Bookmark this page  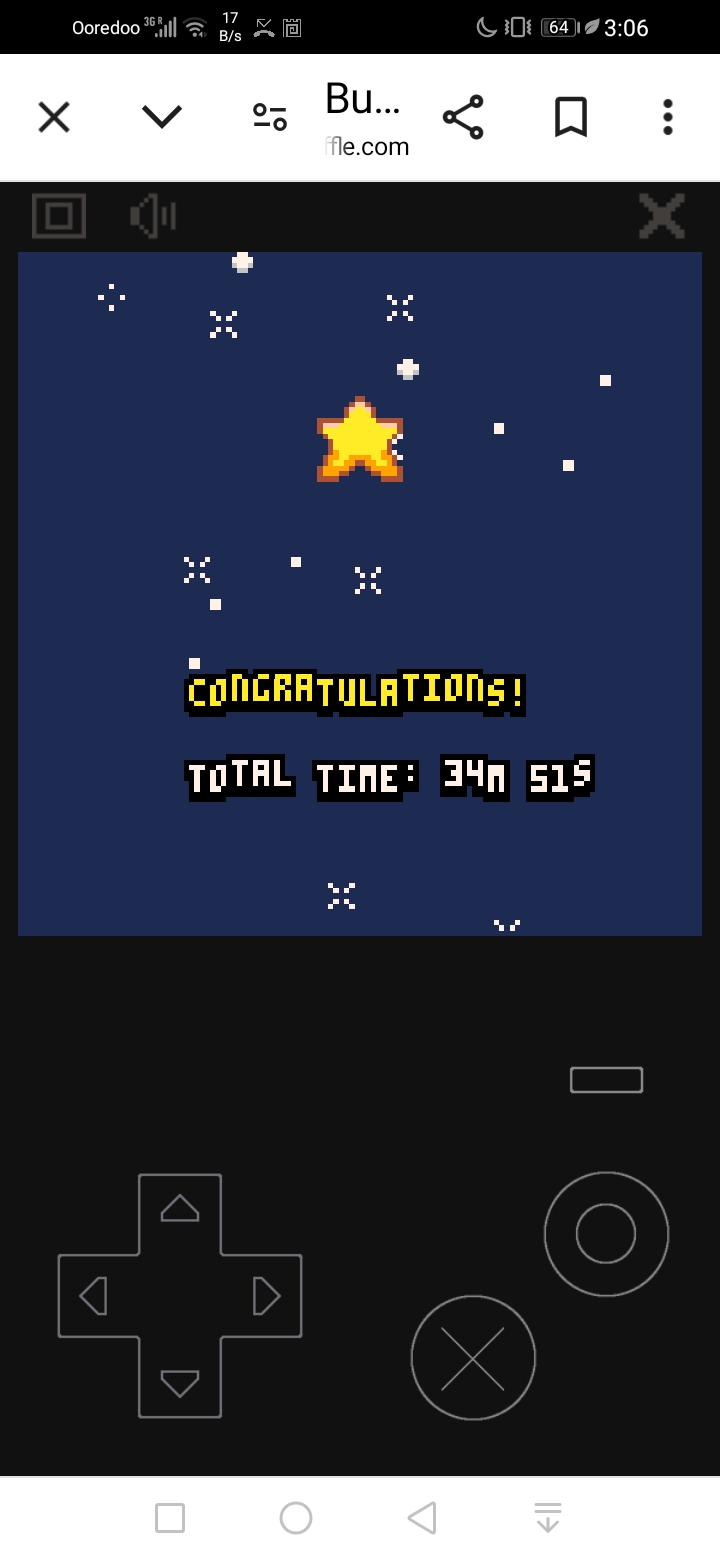[x=570, y=118]
